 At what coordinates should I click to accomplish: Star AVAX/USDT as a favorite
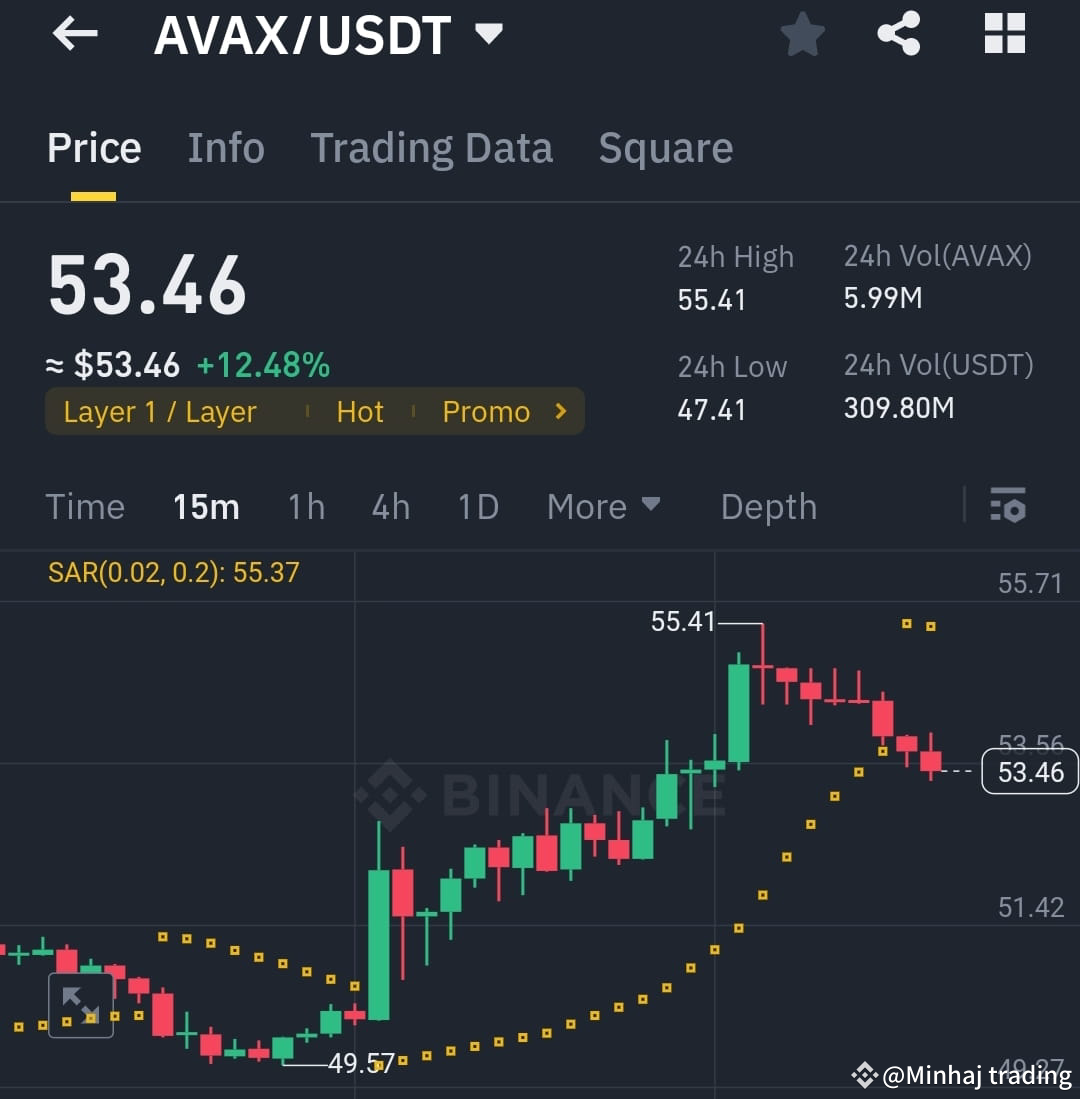802,33
